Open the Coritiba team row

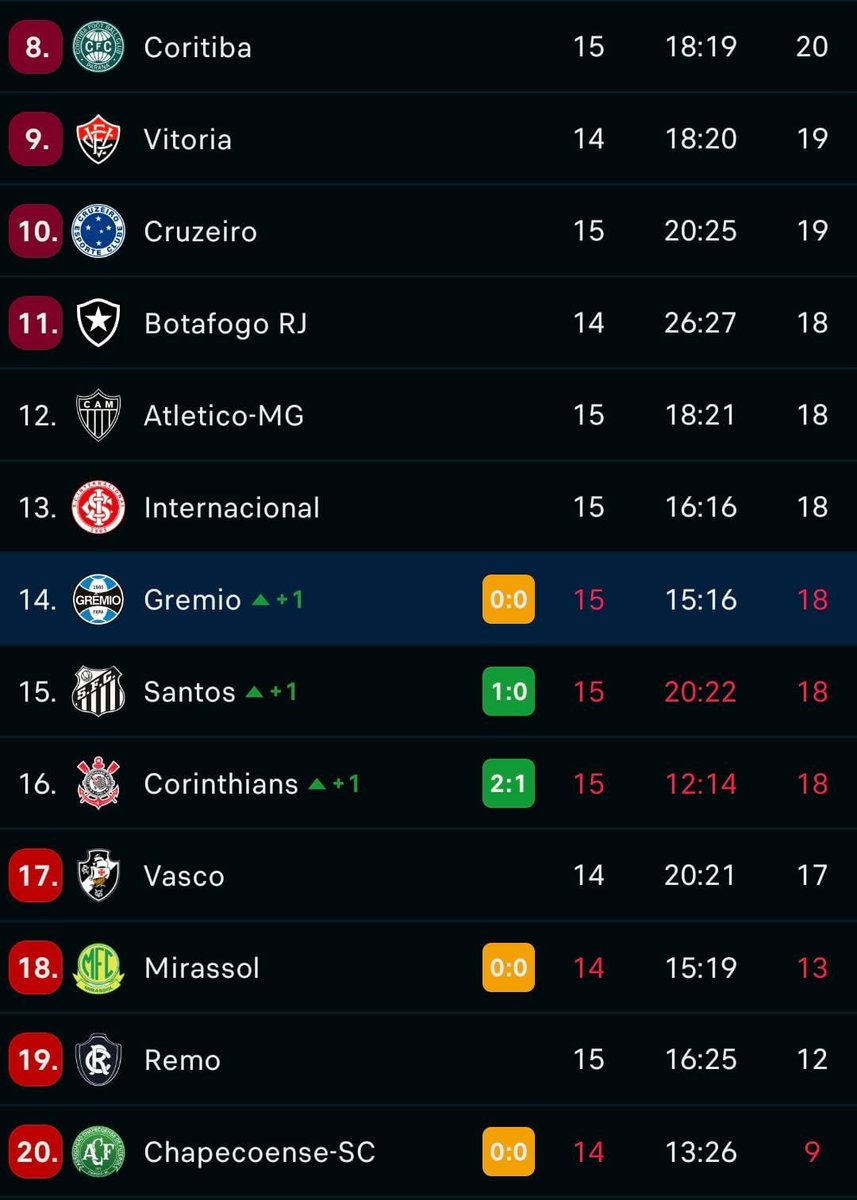click(428, 47)
